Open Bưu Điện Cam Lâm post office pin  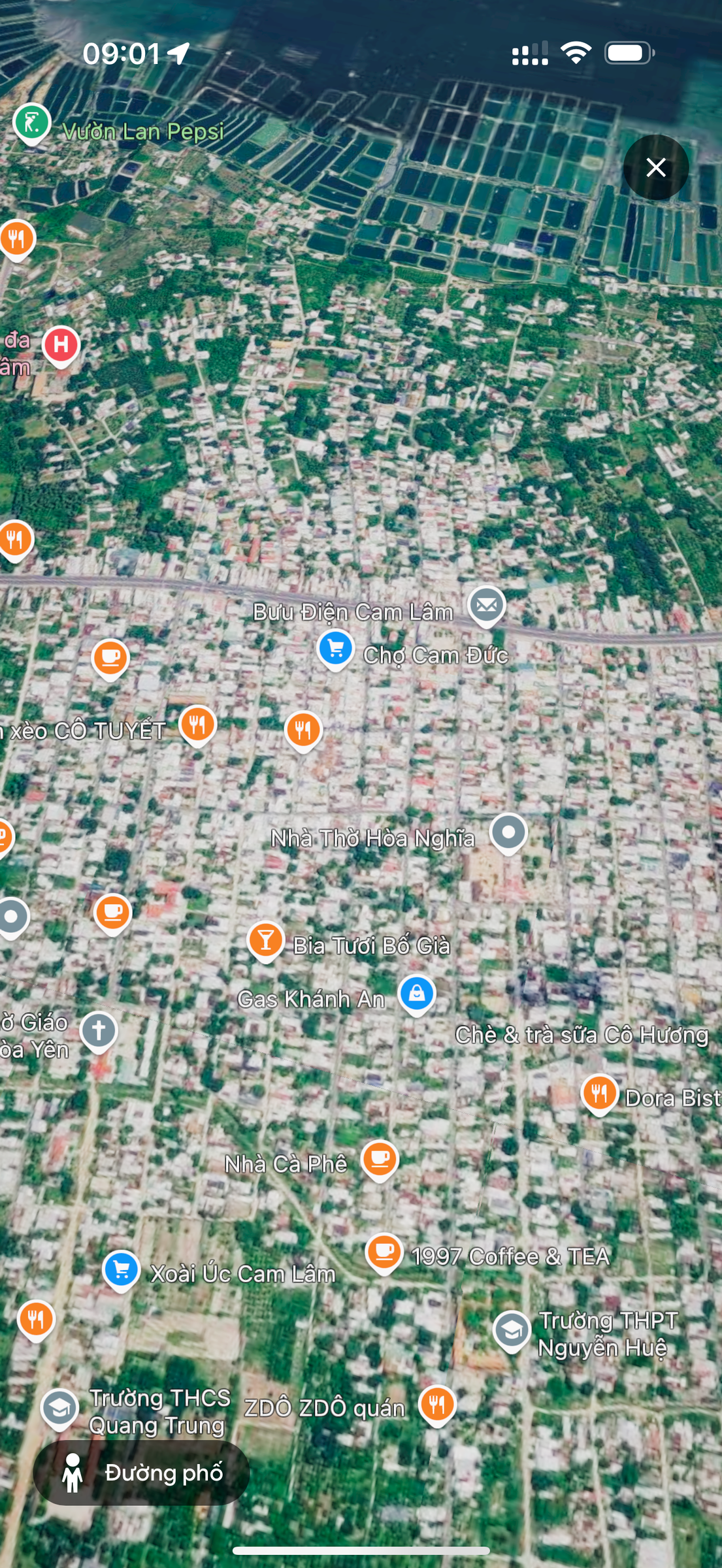(486, 606)
